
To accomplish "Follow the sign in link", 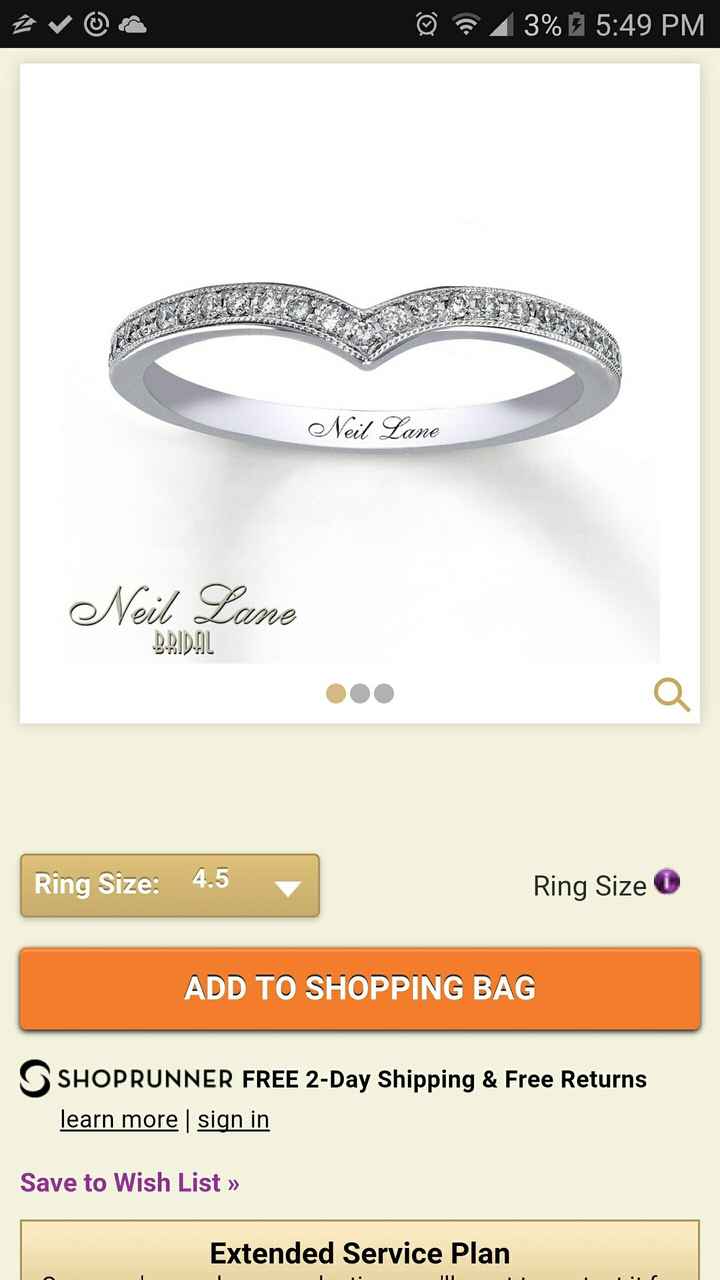I will 233,1119.
